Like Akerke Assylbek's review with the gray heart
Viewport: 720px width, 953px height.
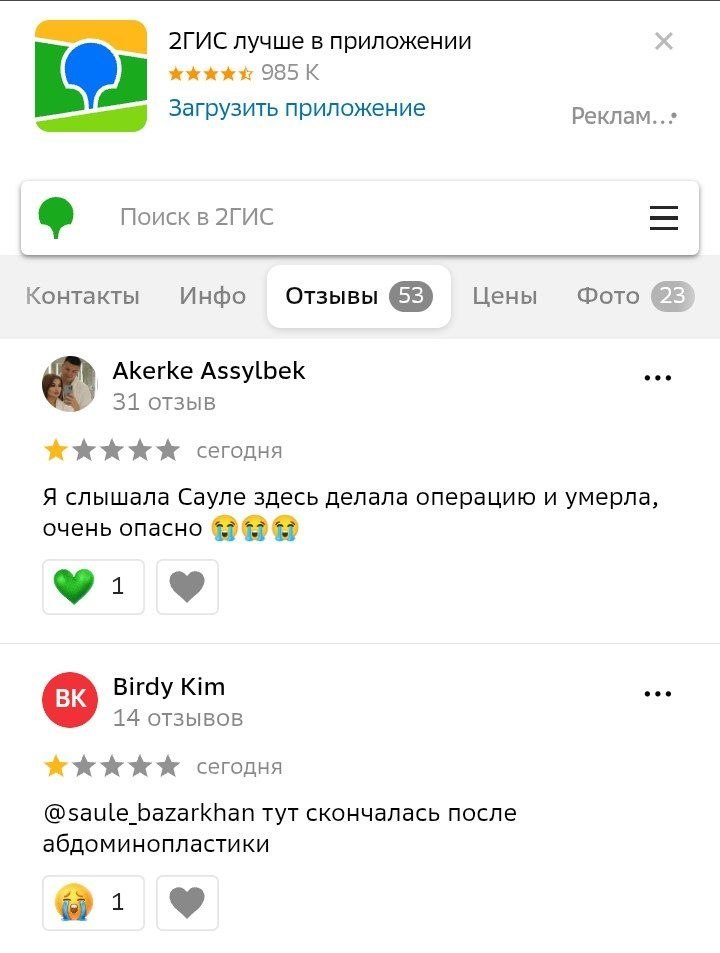(x=187, y=587)
